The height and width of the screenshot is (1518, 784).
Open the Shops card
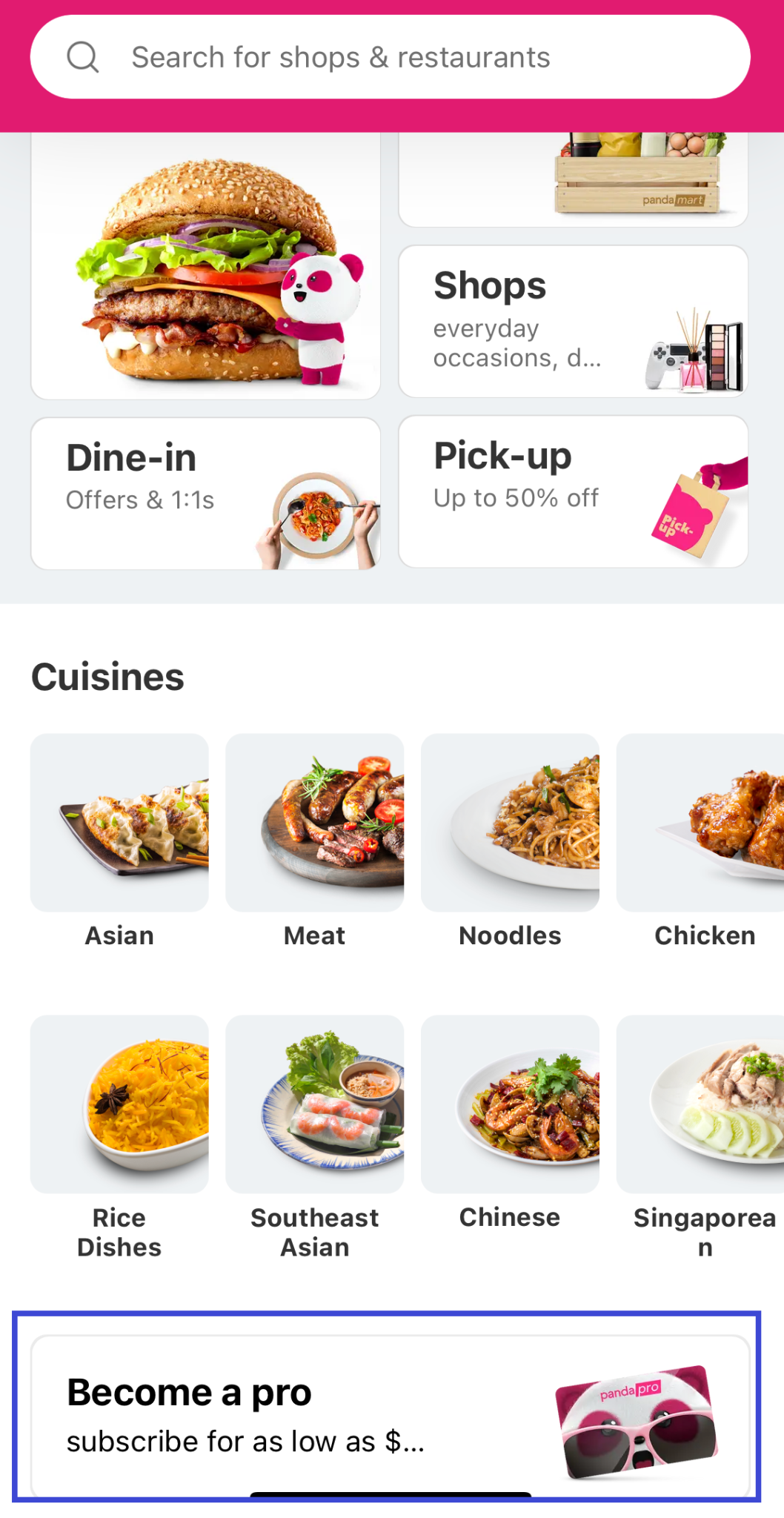click(x=573, y=322)
